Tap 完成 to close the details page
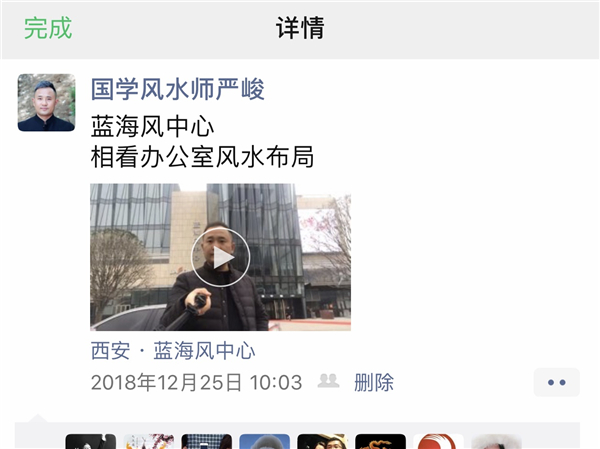The height and width of the screenshot is (449, 600). [x=48, y=28]
